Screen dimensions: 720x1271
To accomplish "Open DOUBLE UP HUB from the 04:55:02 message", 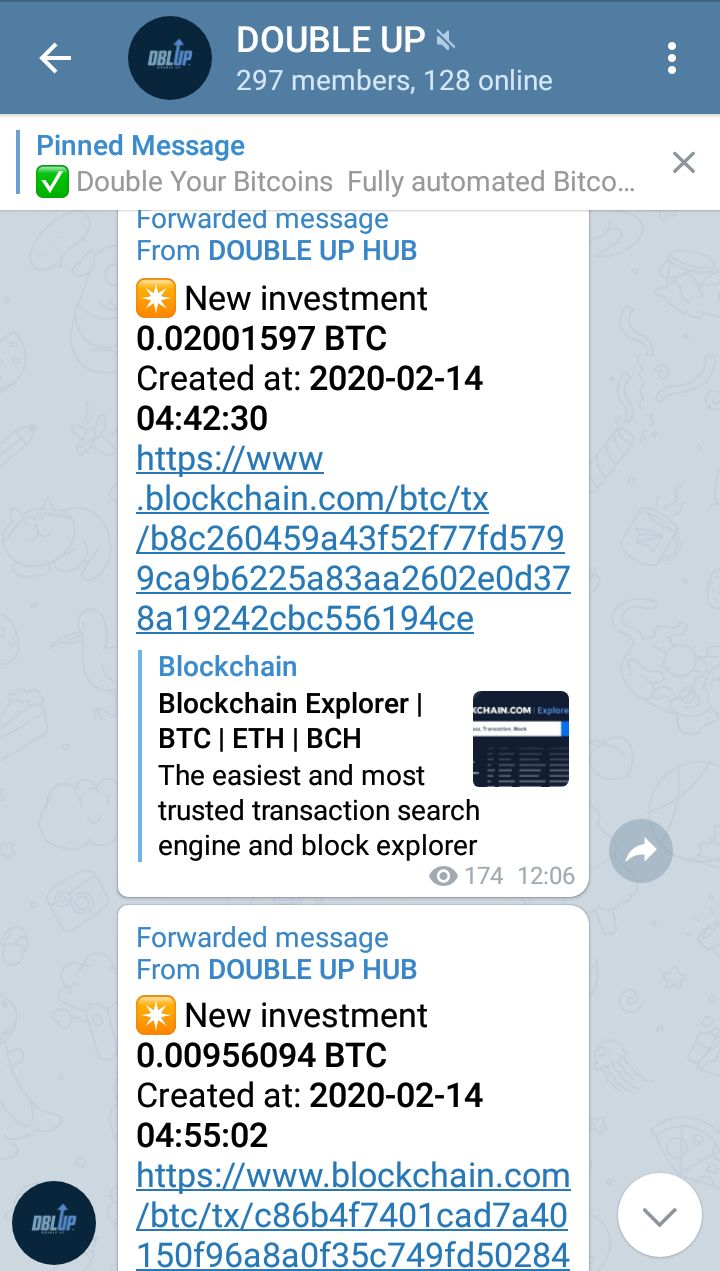I will (312, 969).
